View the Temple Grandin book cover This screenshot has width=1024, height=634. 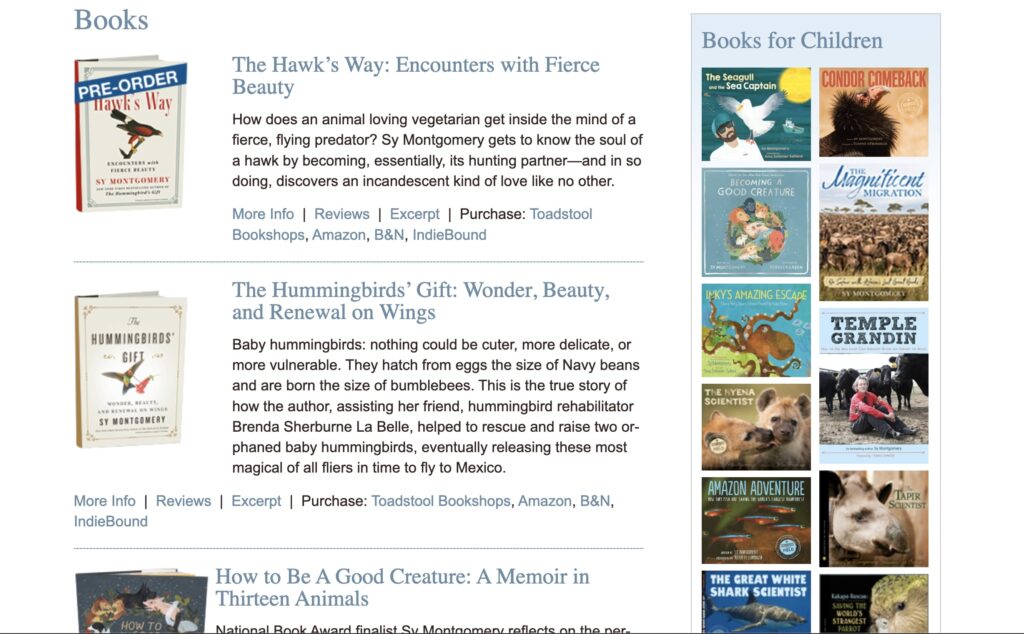point(873,386)
